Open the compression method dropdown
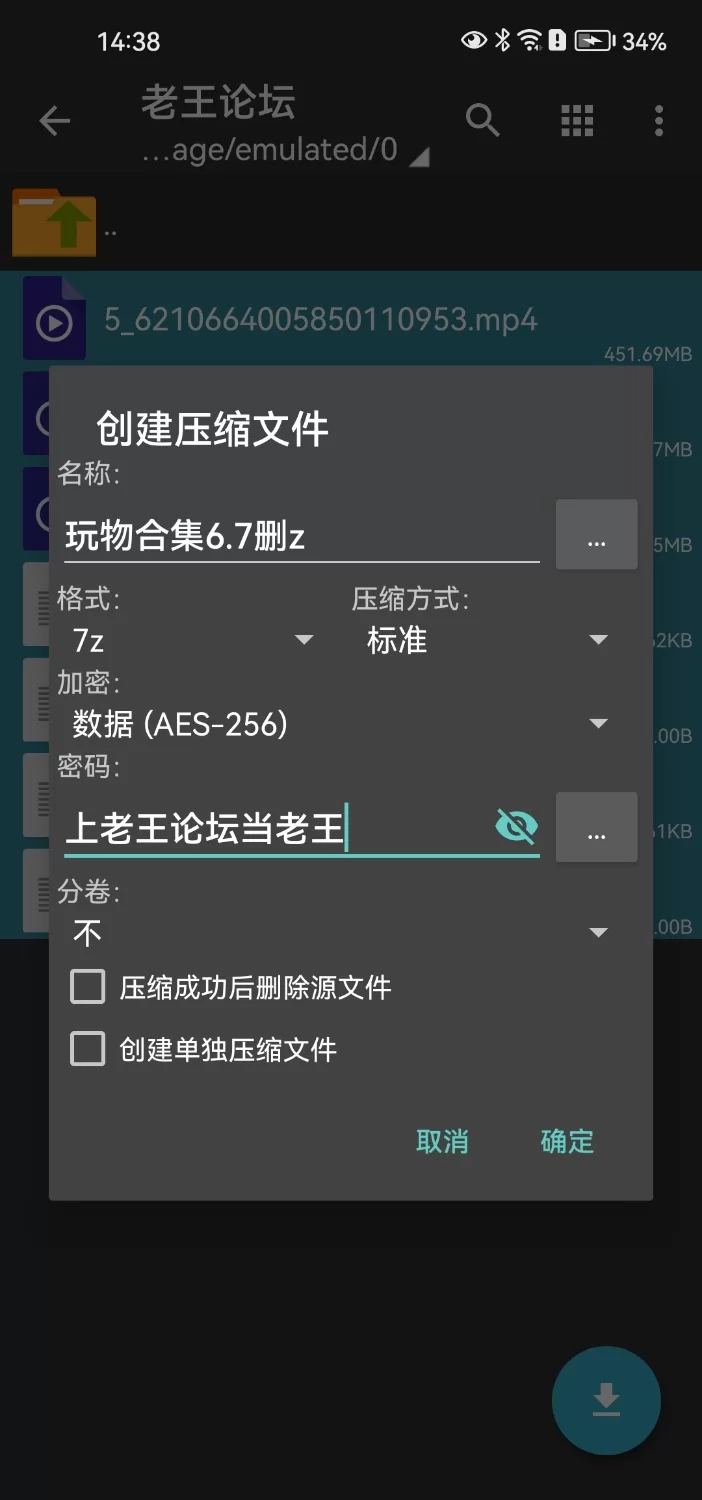 (x=486, y=640)
